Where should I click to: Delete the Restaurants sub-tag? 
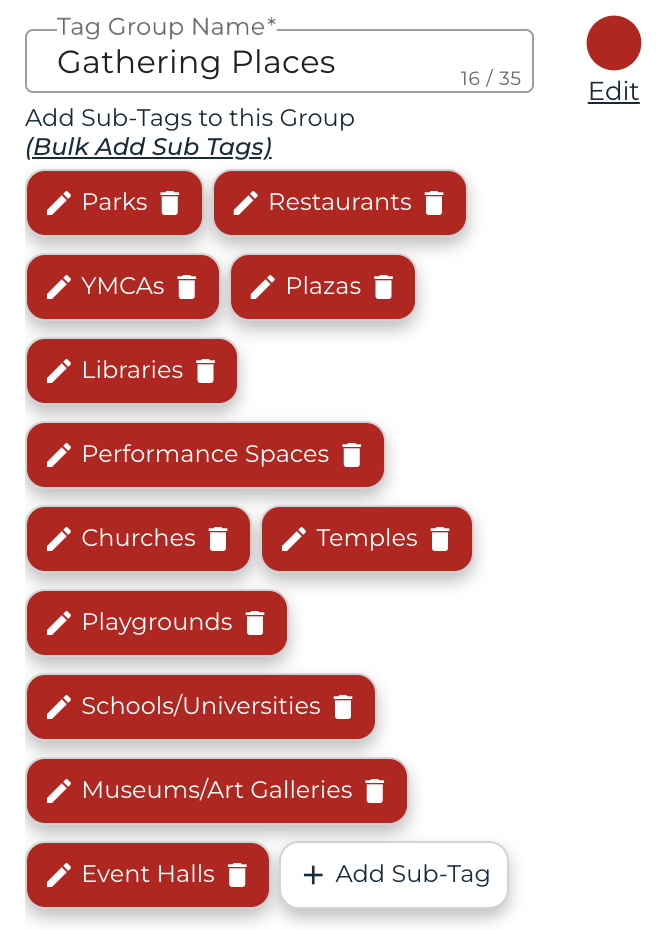434,203
